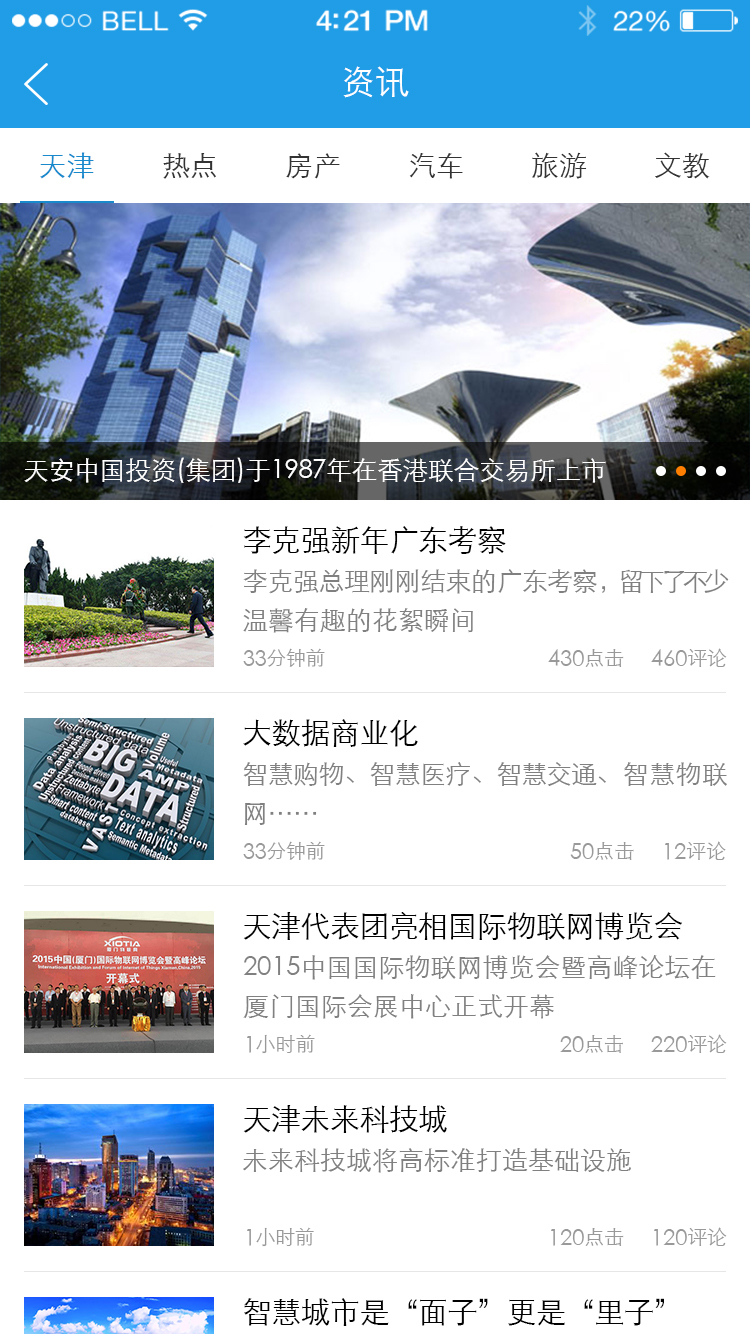The height and width of the screenshot is (1334, 750).
Task: Switch to the 汽车 tab
Action: [436, 166]
